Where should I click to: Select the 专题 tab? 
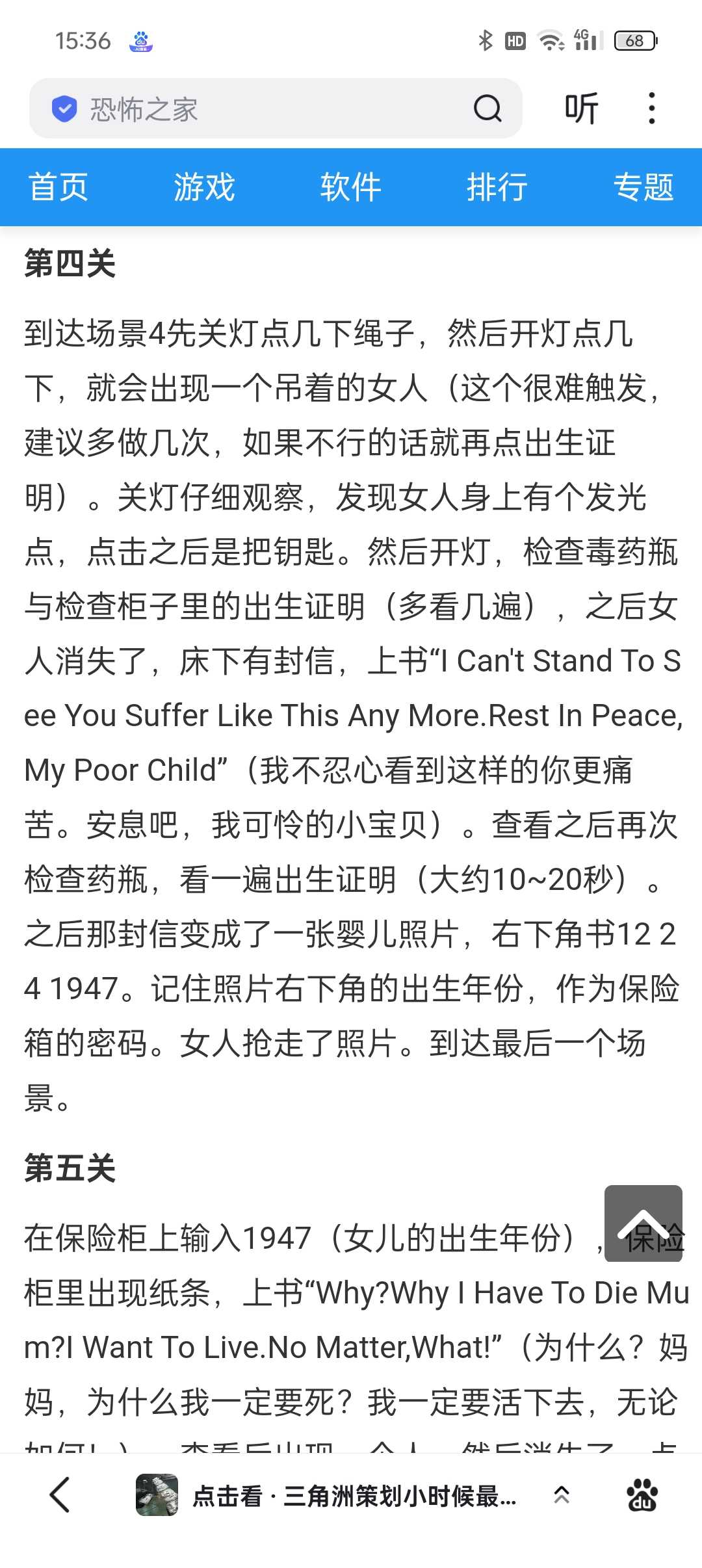click(x=643, y=188)
